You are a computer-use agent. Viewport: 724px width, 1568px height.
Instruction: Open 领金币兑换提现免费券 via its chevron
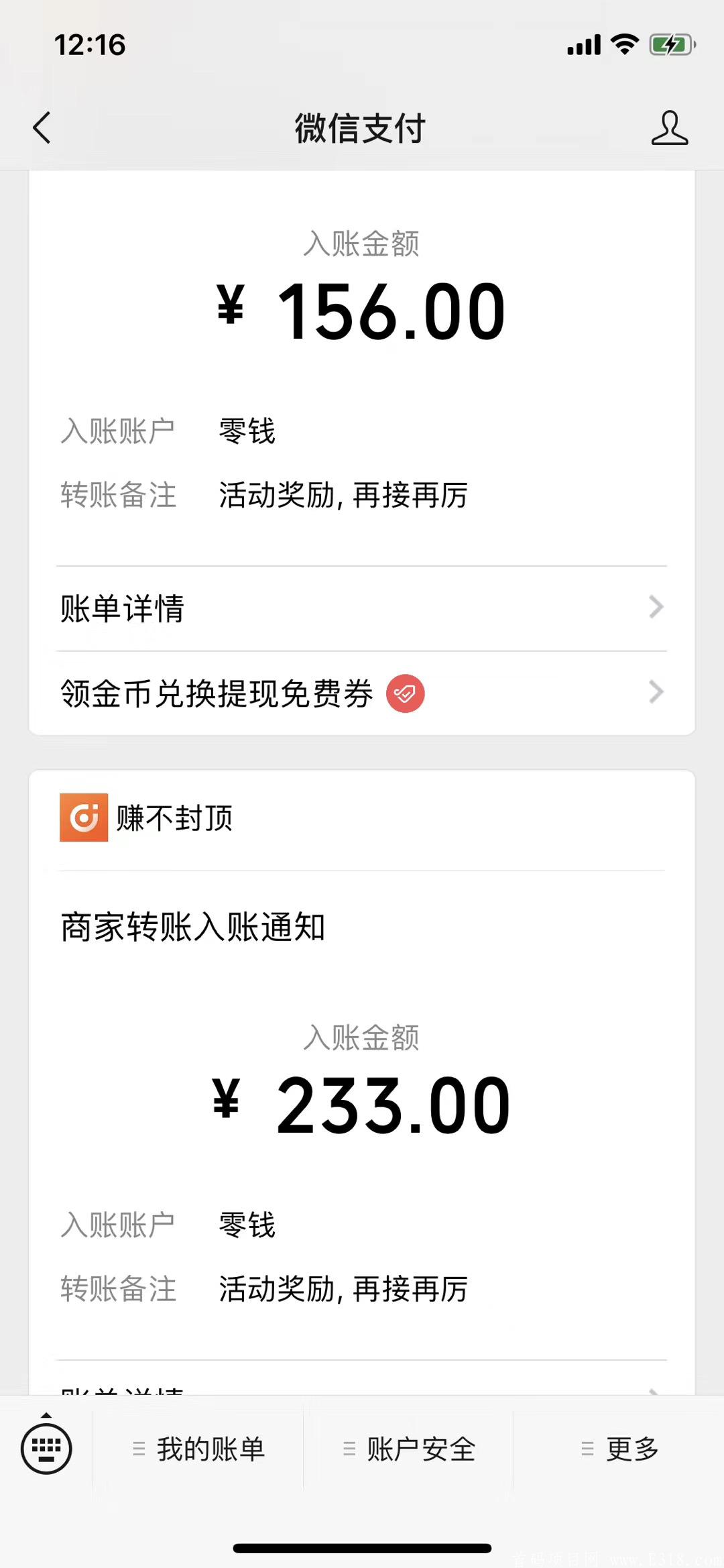tap(656, 691)
